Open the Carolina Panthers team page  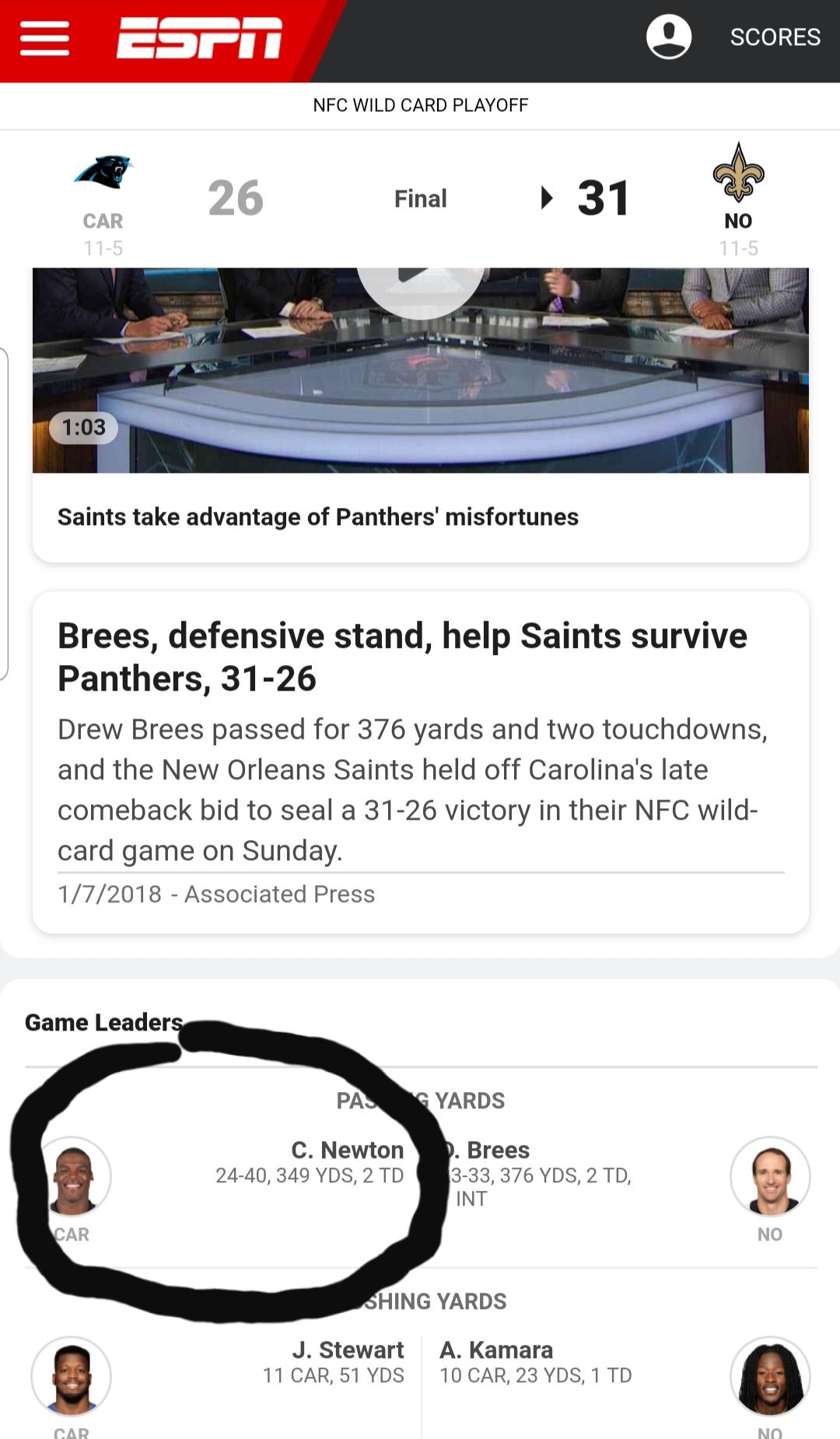tap(103, 199)
